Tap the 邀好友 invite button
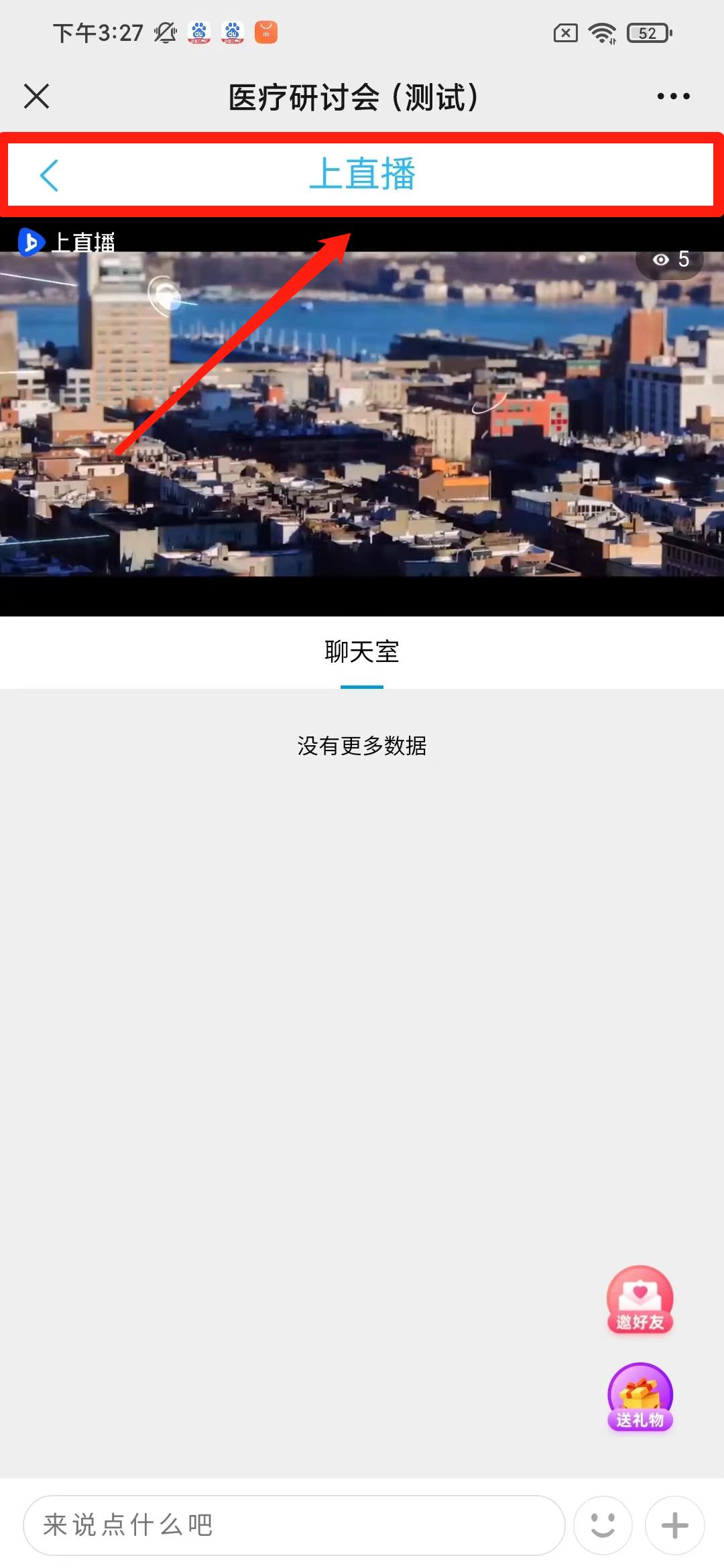 pyautogui.click(x=640, y=1299)
